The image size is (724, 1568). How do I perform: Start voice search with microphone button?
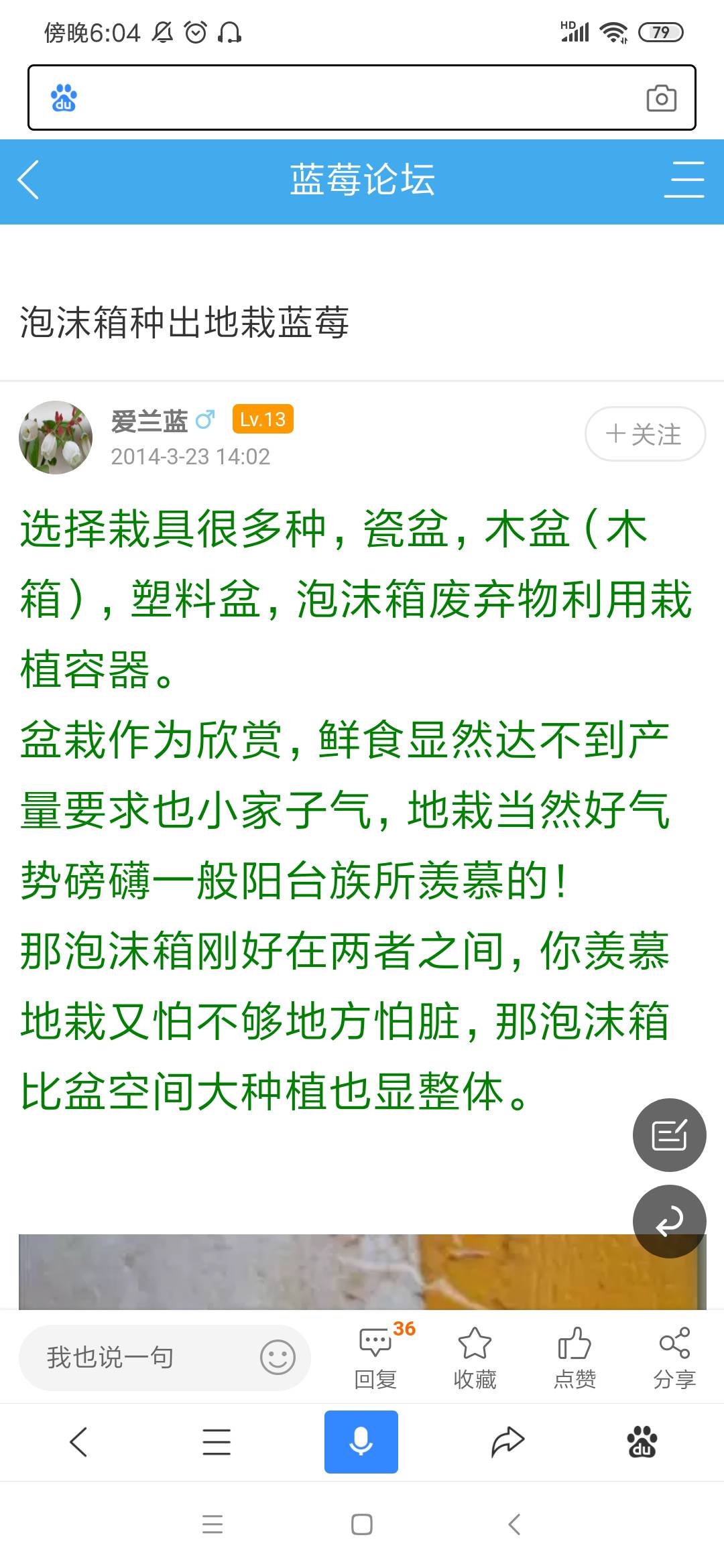[361, 1441]
